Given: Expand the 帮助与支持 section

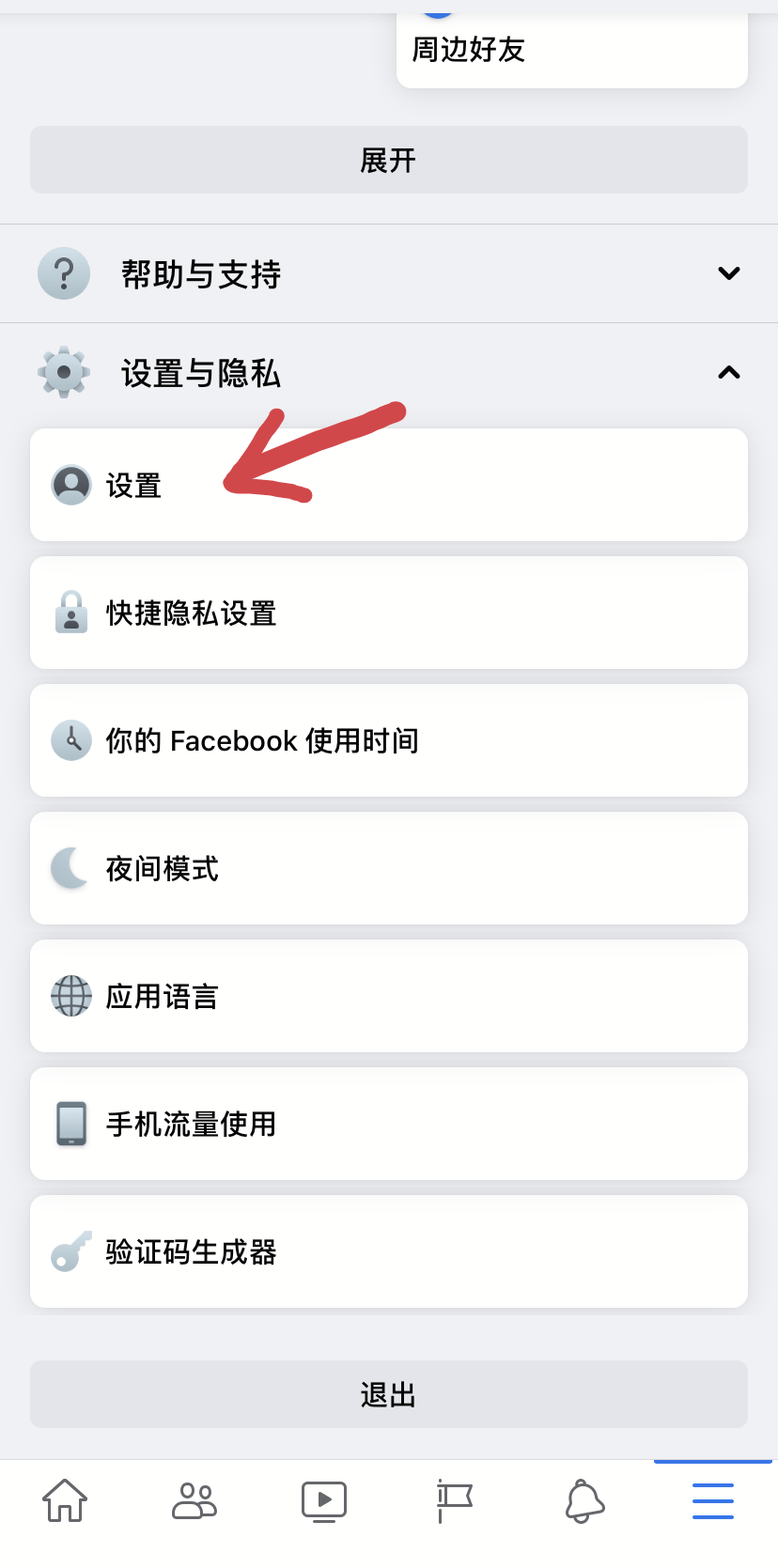Looking at the screenshot, I should [x=389, y=273].
